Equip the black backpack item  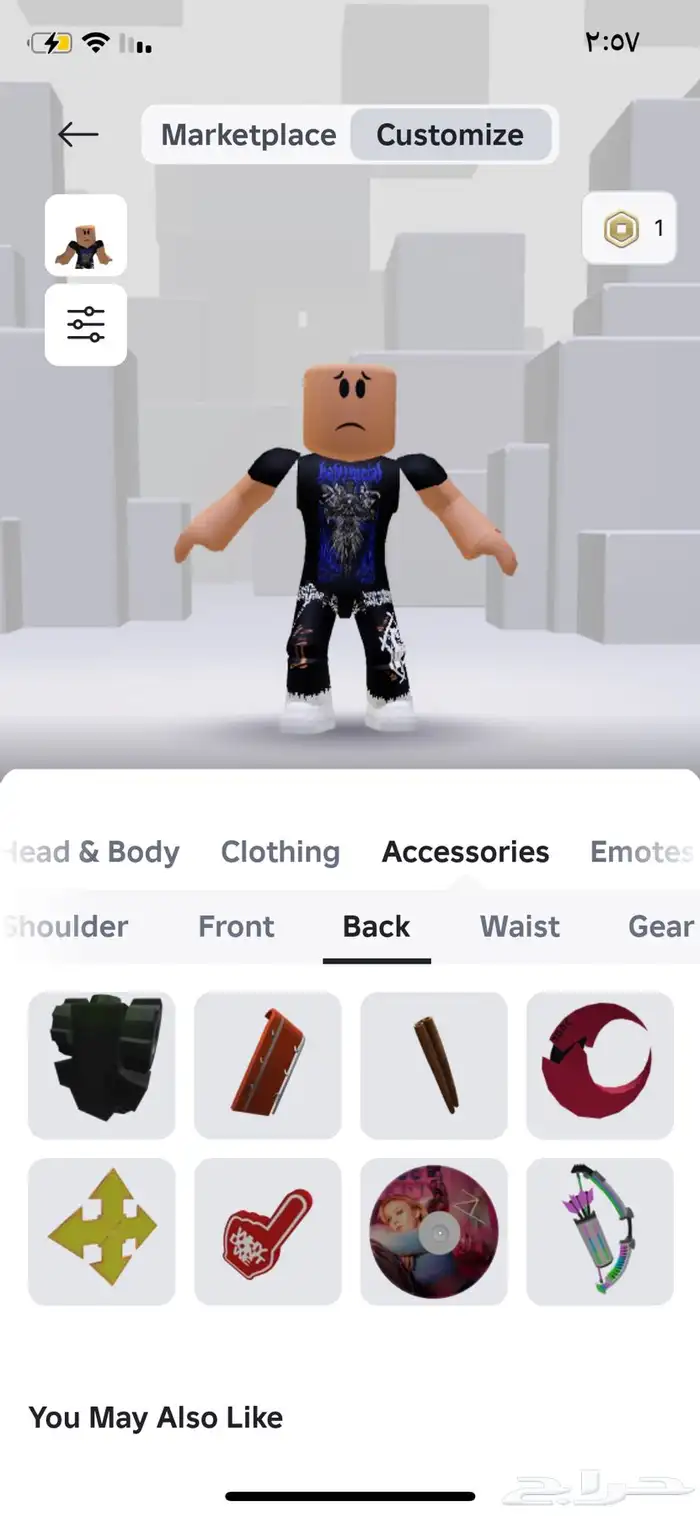point(102,1066)
